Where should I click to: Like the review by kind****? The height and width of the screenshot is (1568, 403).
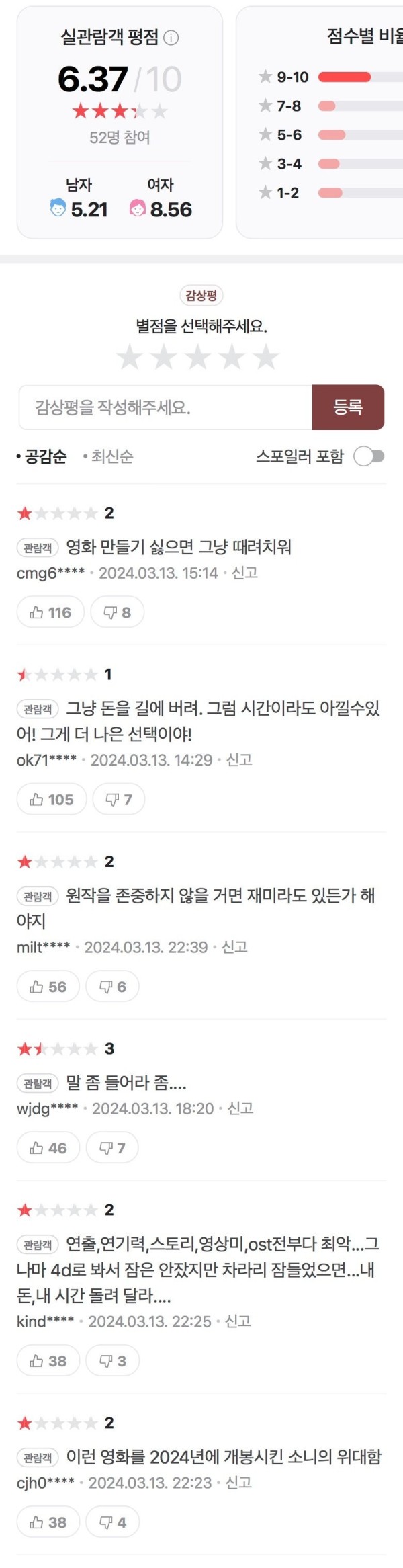[48, 1361]
